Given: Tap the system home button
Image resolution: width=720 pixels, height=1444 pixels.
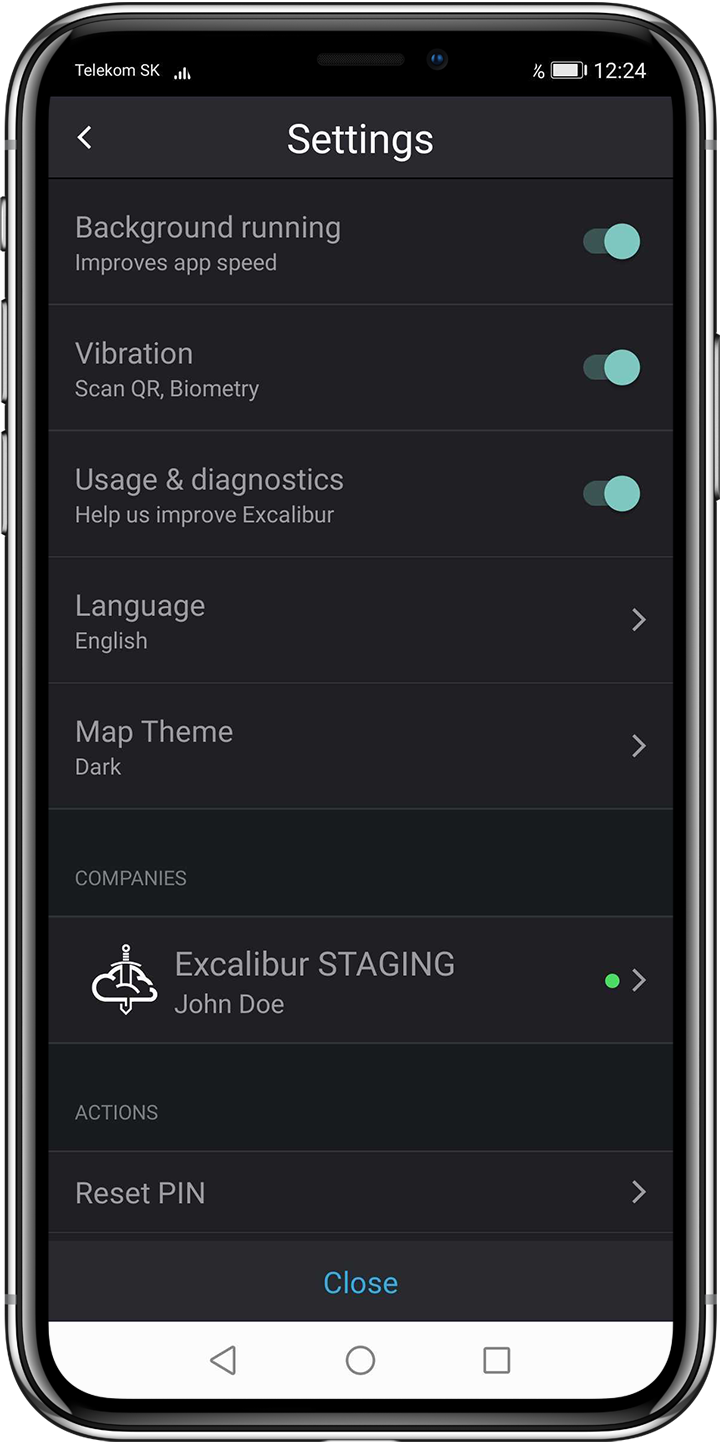Looking at the screenshot, I should pos(360,1360).
